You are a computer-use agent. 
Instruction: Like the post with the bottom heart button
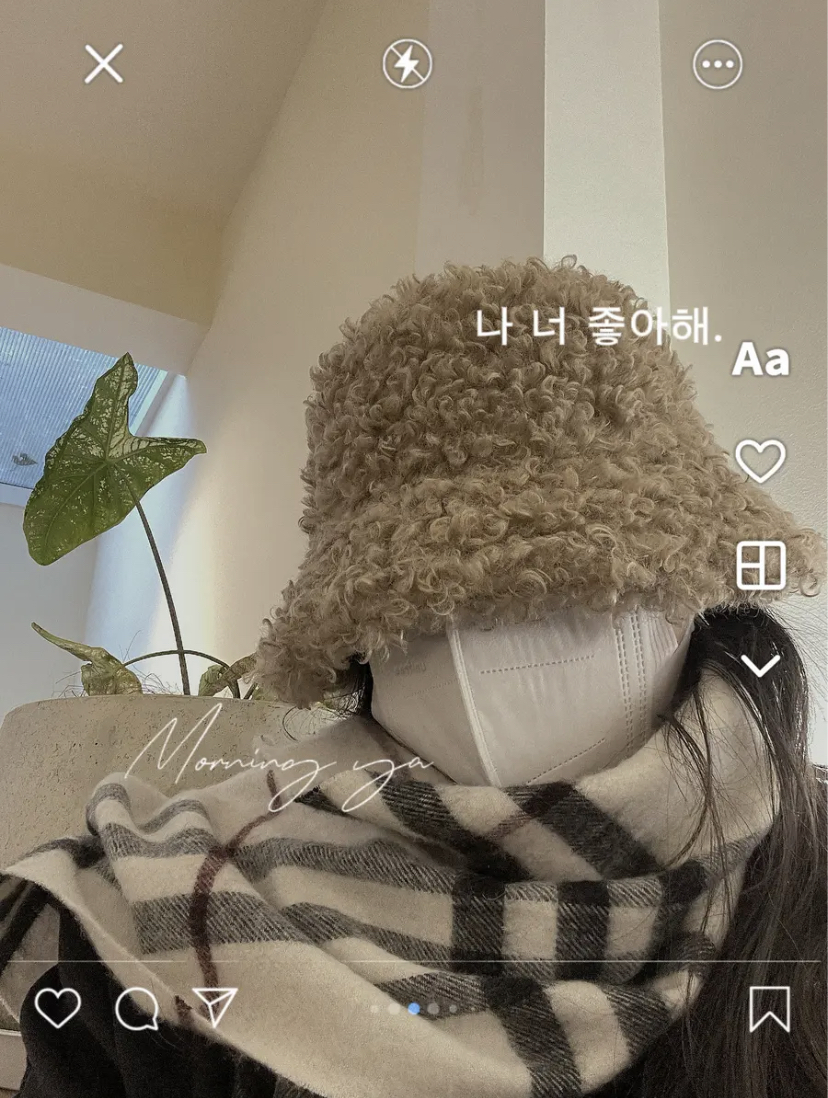60,1010
